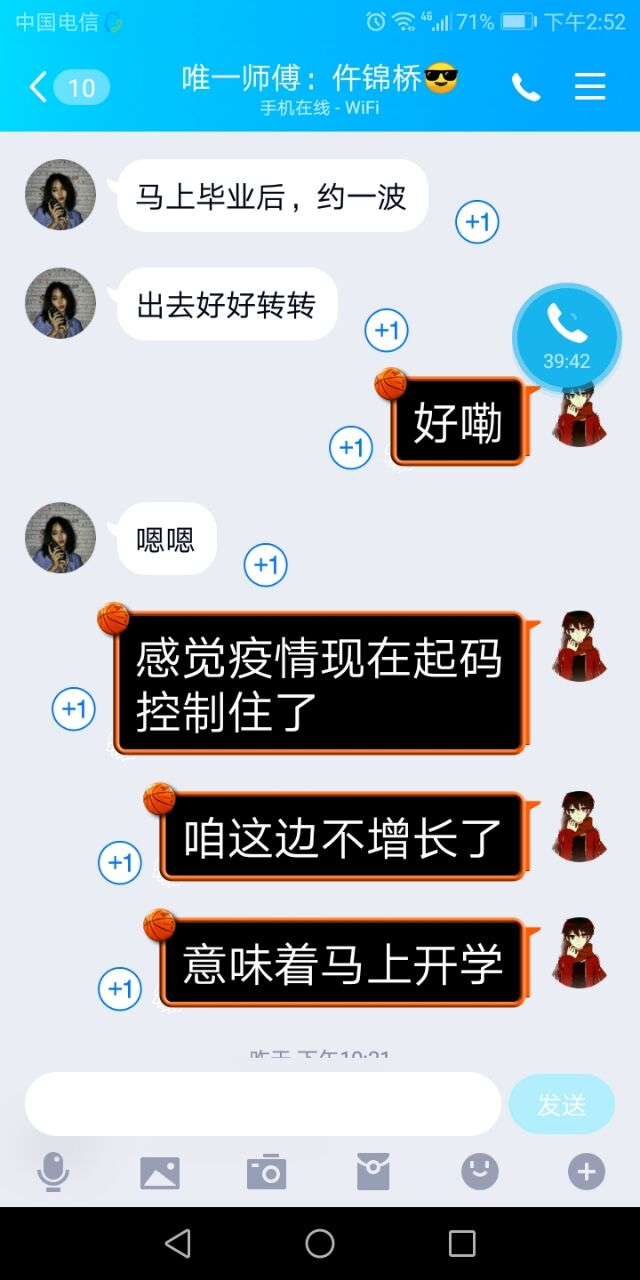The height and width of the screenshot is (1280, 640).
Task: Open the emoji sticker panel
Action: pyautogui.click(x=480, y=1171)
